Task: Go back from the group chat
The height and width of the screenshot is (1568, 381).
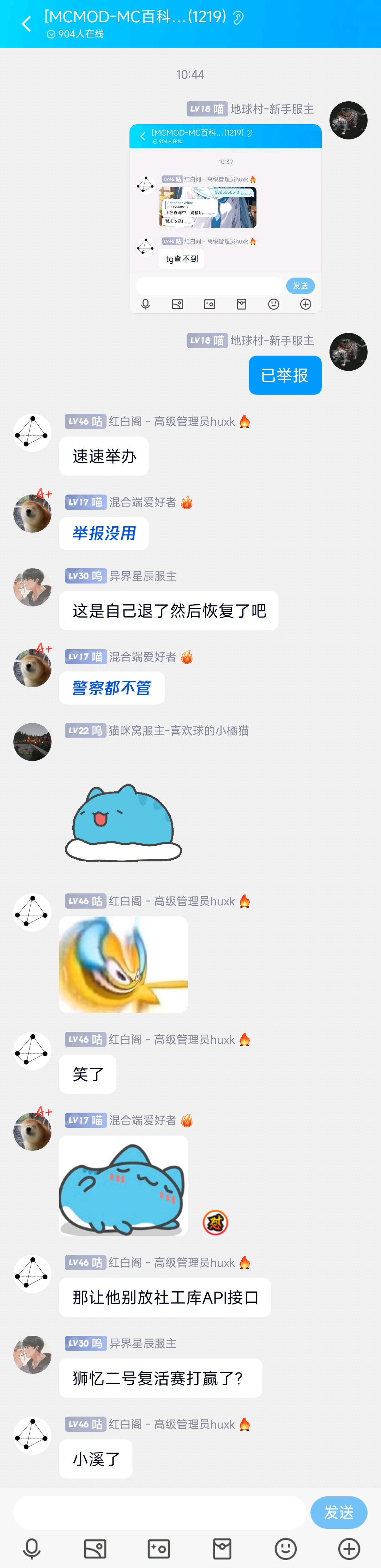Action: click(25, 24)
